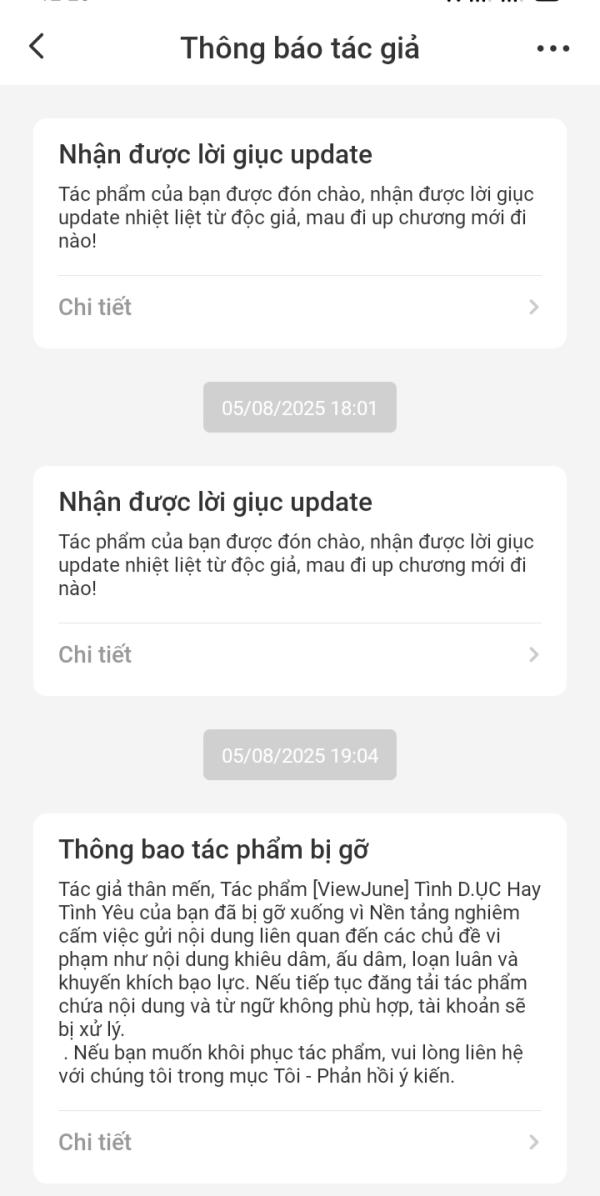This screenshot has width=600, height=1196.
Task: Go back from Thông báo tác giả
Action: click(37, 47)
